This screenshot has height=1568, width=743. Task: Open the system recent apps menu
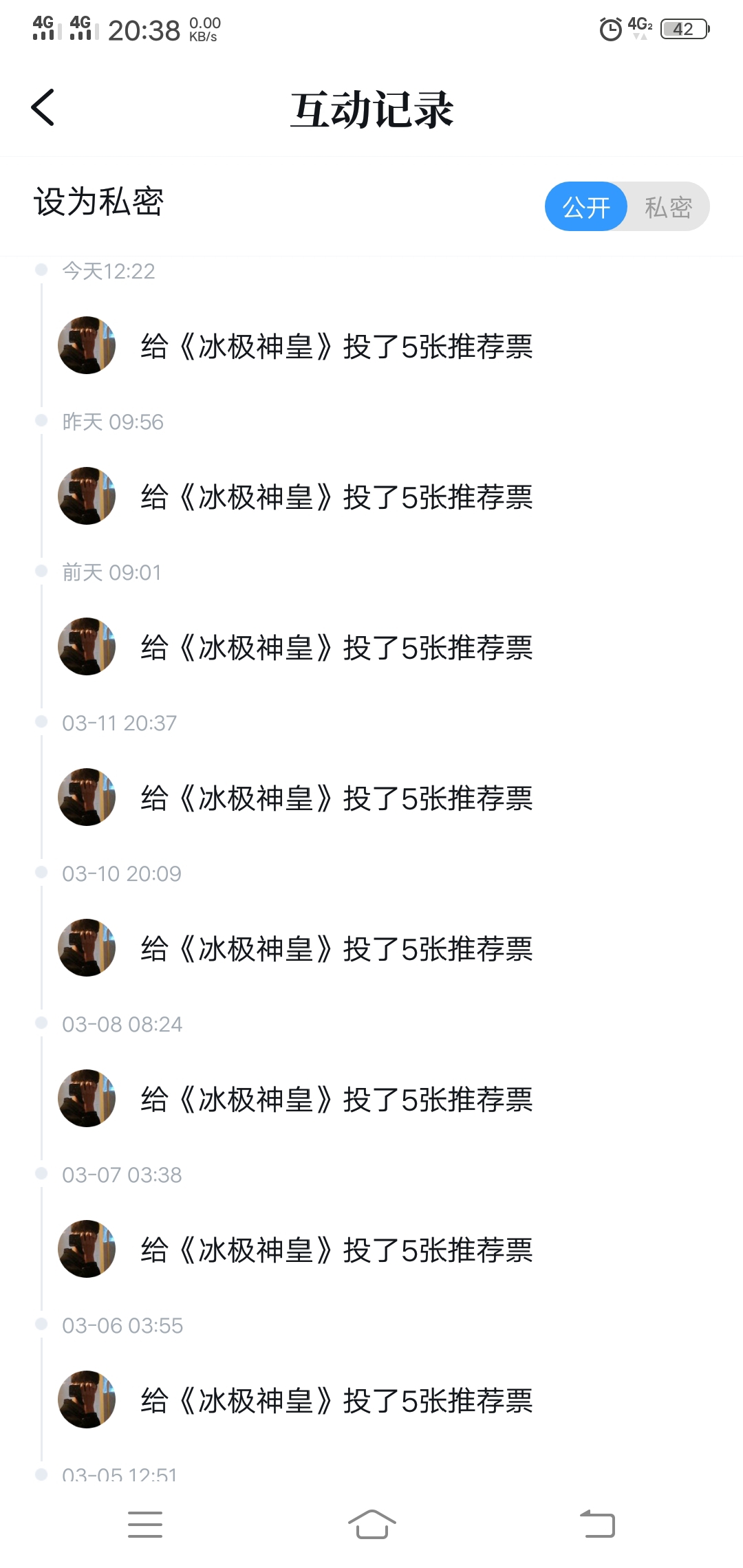click(145, 1524)
